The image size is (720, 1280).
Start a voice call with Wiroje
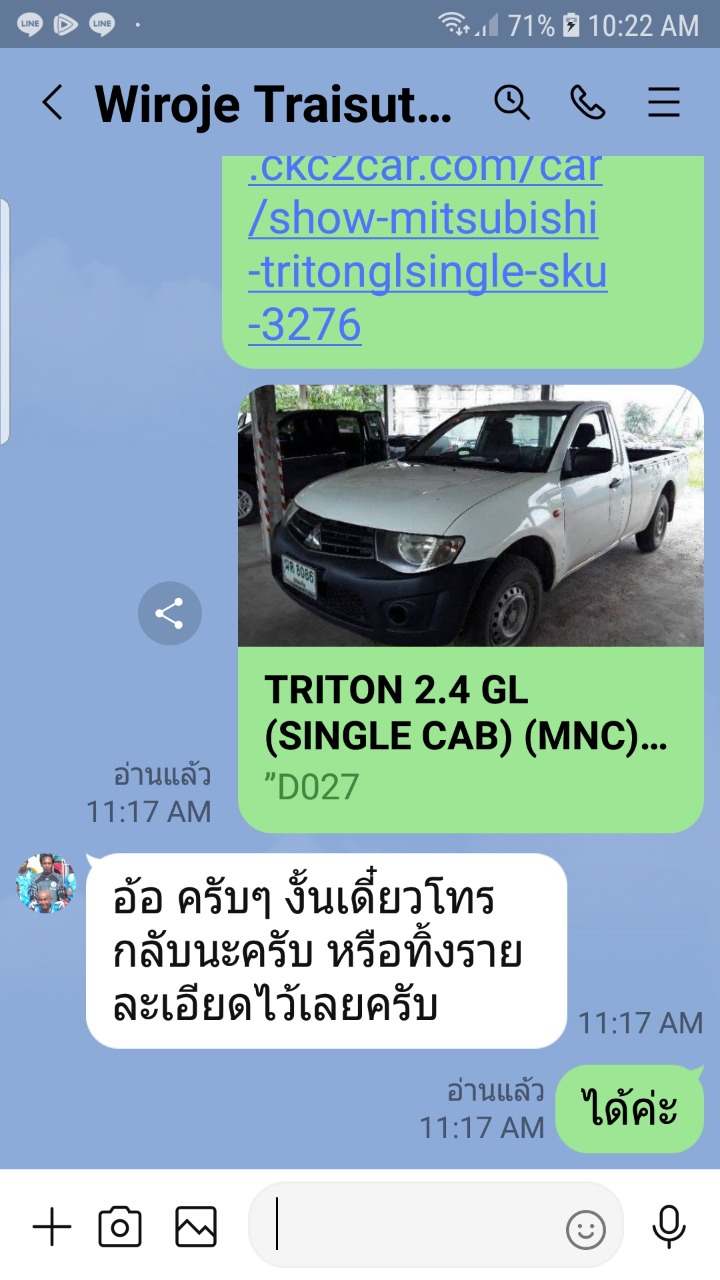click(x=588, y=102)
